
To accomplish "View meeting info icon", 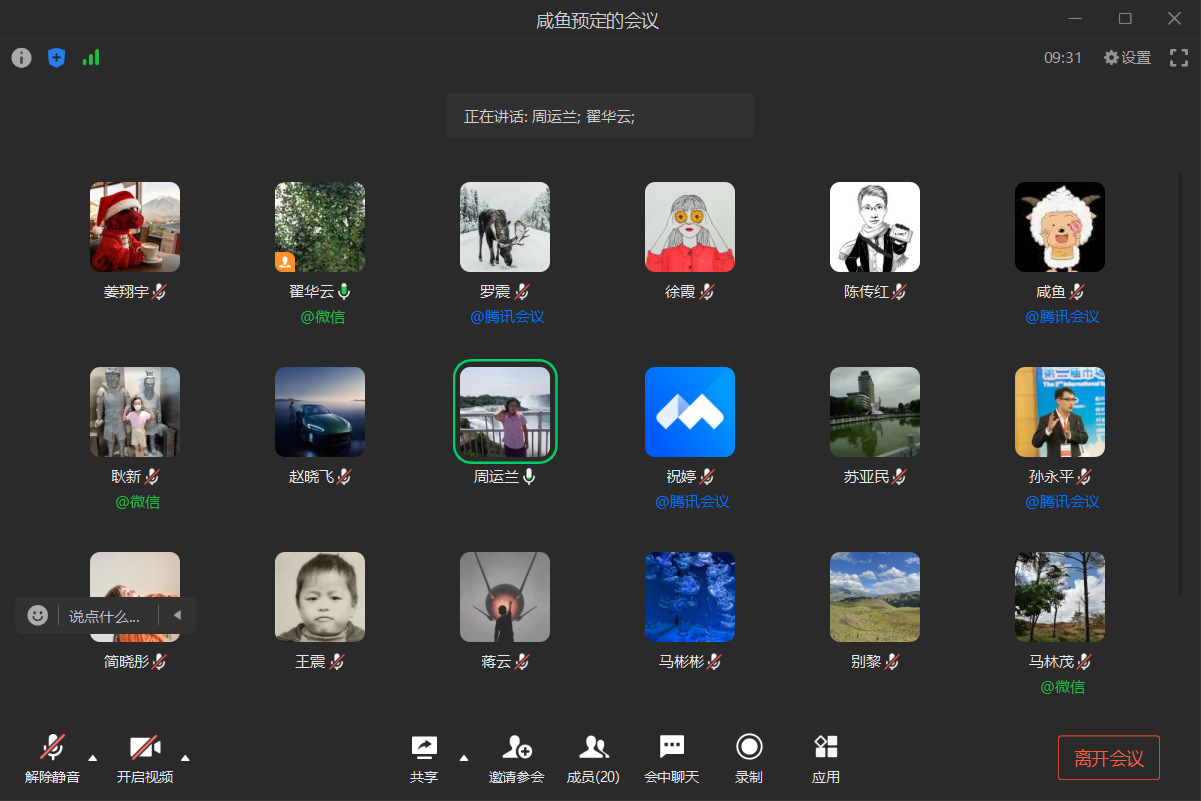I will coord(21,58).
